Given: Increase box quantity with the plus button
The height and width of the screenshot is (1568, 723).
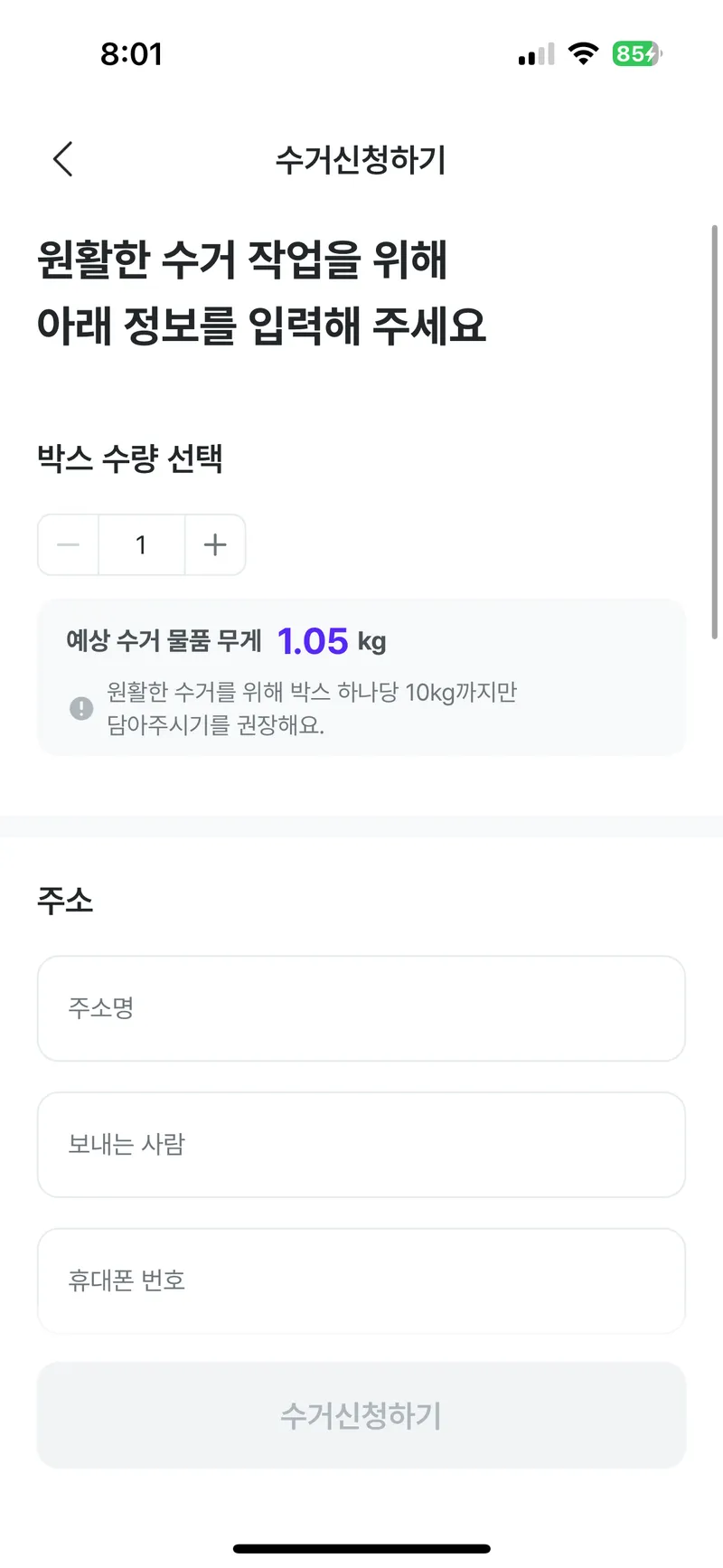Looking at the screenshot, I should [215, 544].
